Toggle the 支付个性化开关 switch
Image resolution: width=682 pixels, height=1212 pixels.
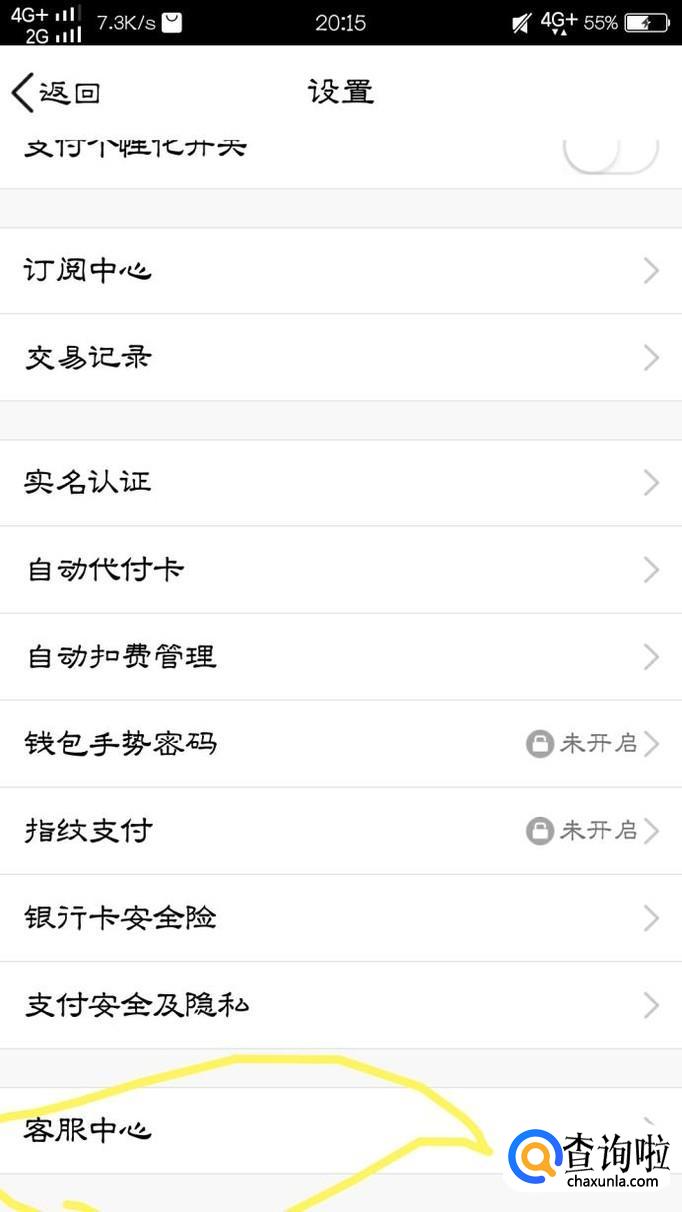tap(610, 152)
